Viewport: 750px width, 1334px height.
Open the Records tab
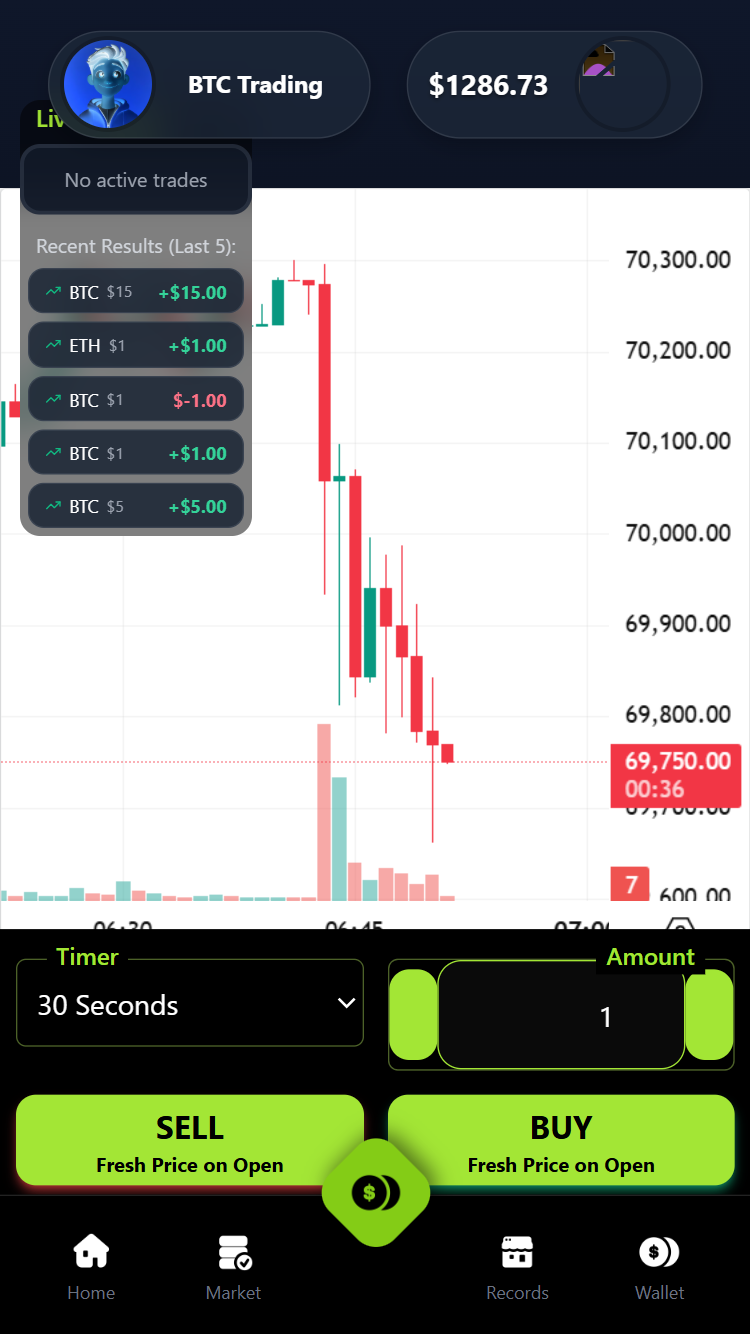coord(517,1267)
